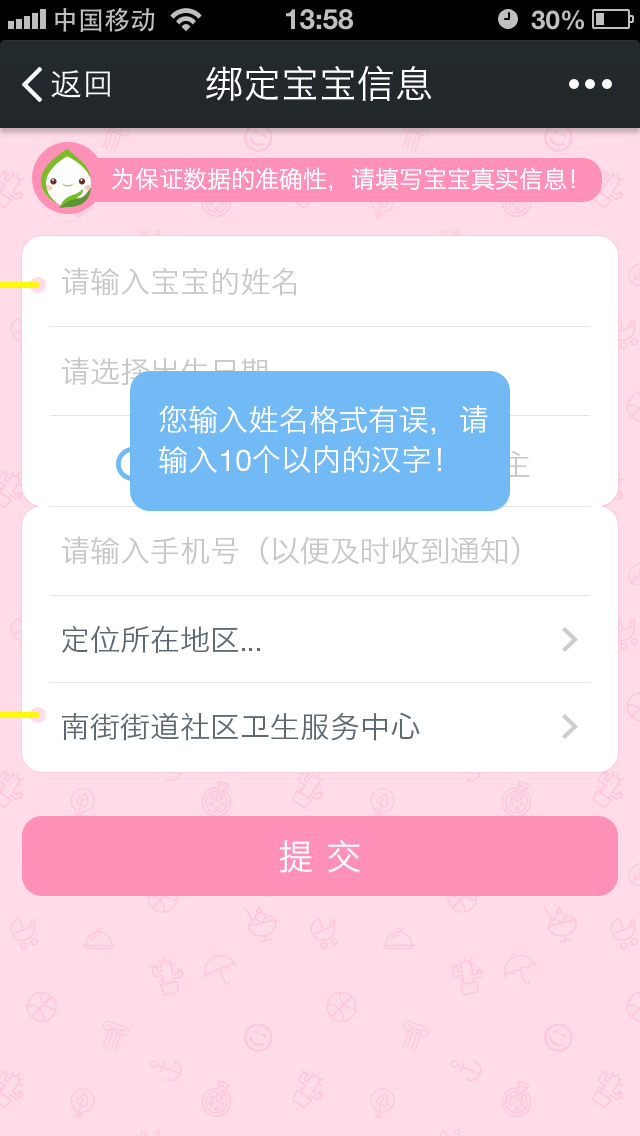Tap the phone number input field
Screen dimensions: 640x1136
pos(320,551)
